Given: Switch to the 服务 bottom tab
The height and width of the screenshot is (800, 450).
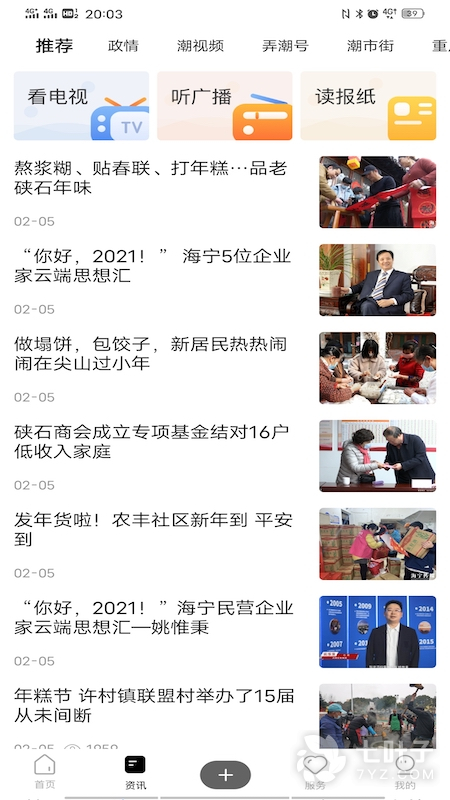Looking at the screenshot, I should pos(315,771).
